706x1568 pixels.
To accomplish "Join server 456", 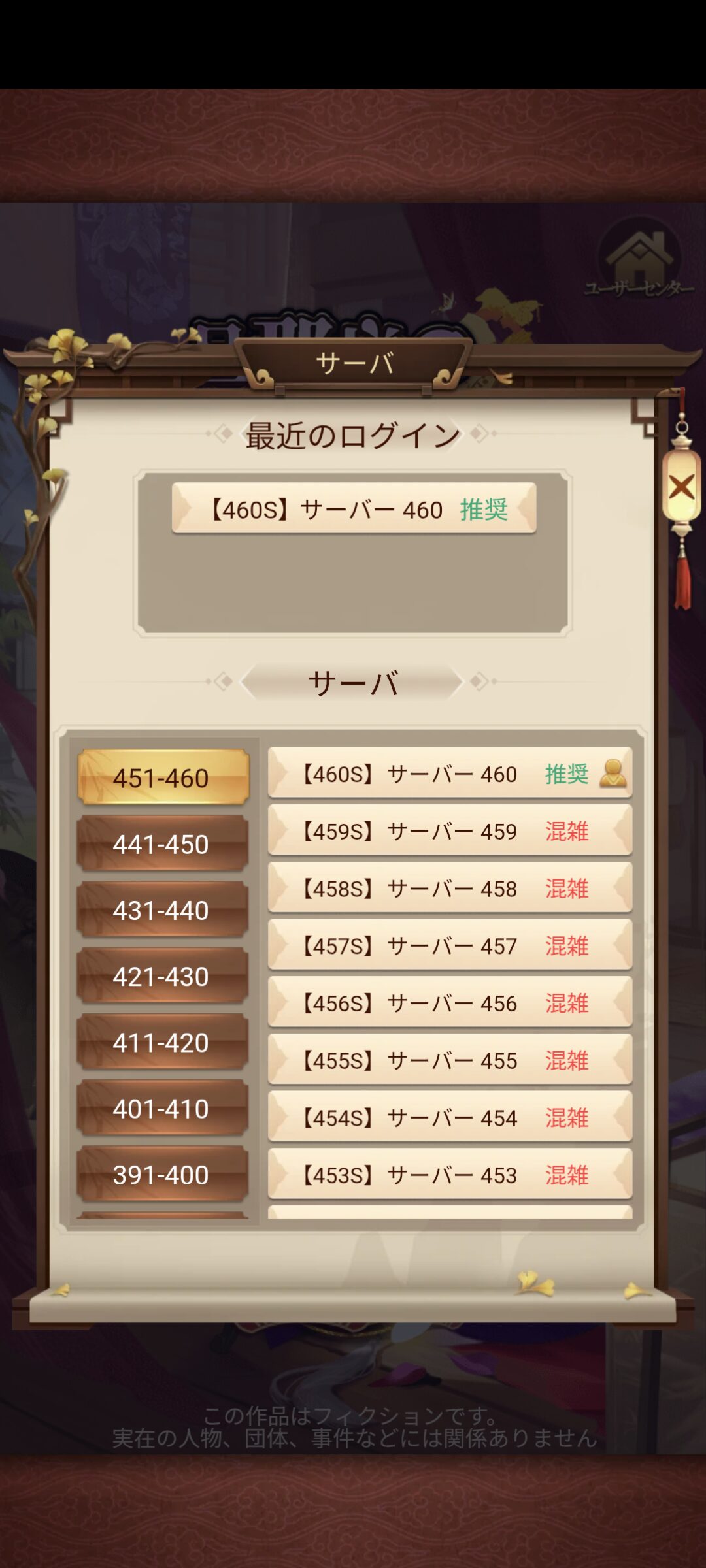I will pos(450,1003).
